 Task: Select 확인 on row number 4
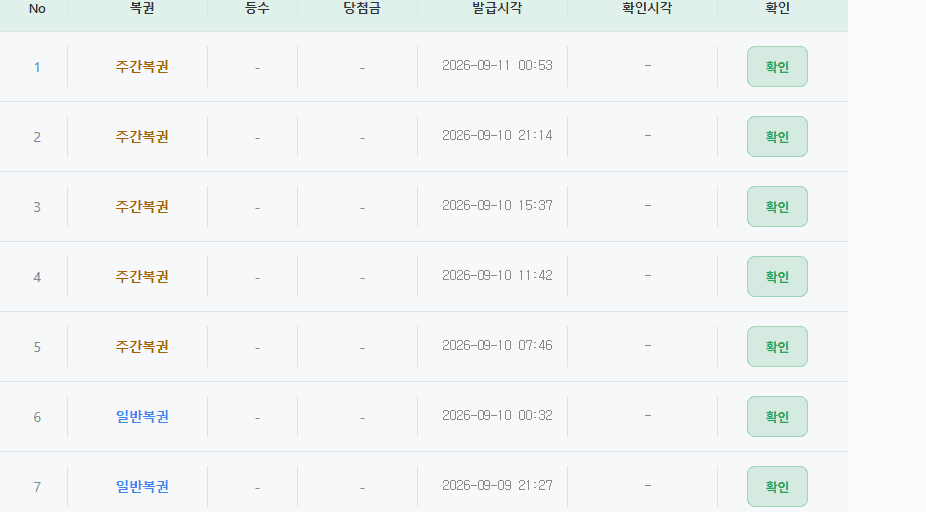777,276
